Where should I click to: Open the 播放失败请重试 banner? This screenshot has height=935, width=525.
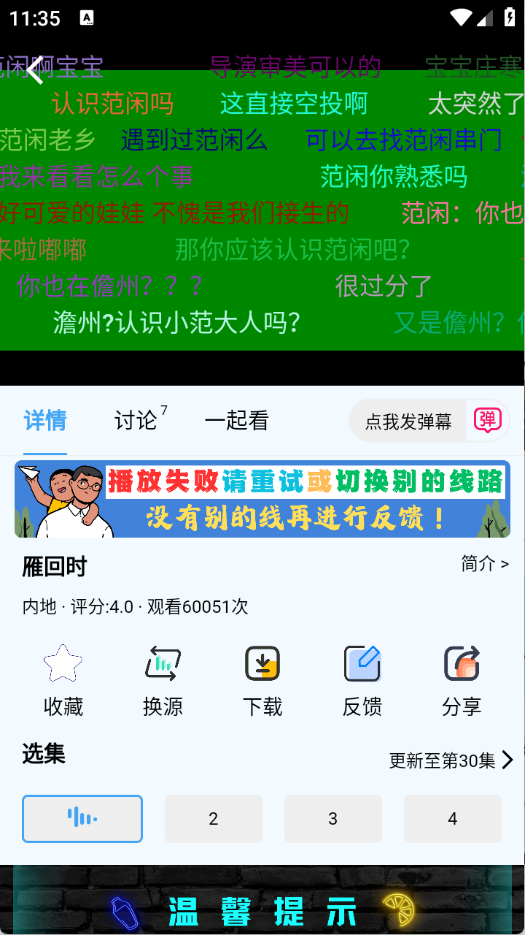pyautogui.click(x=262, y=499)
